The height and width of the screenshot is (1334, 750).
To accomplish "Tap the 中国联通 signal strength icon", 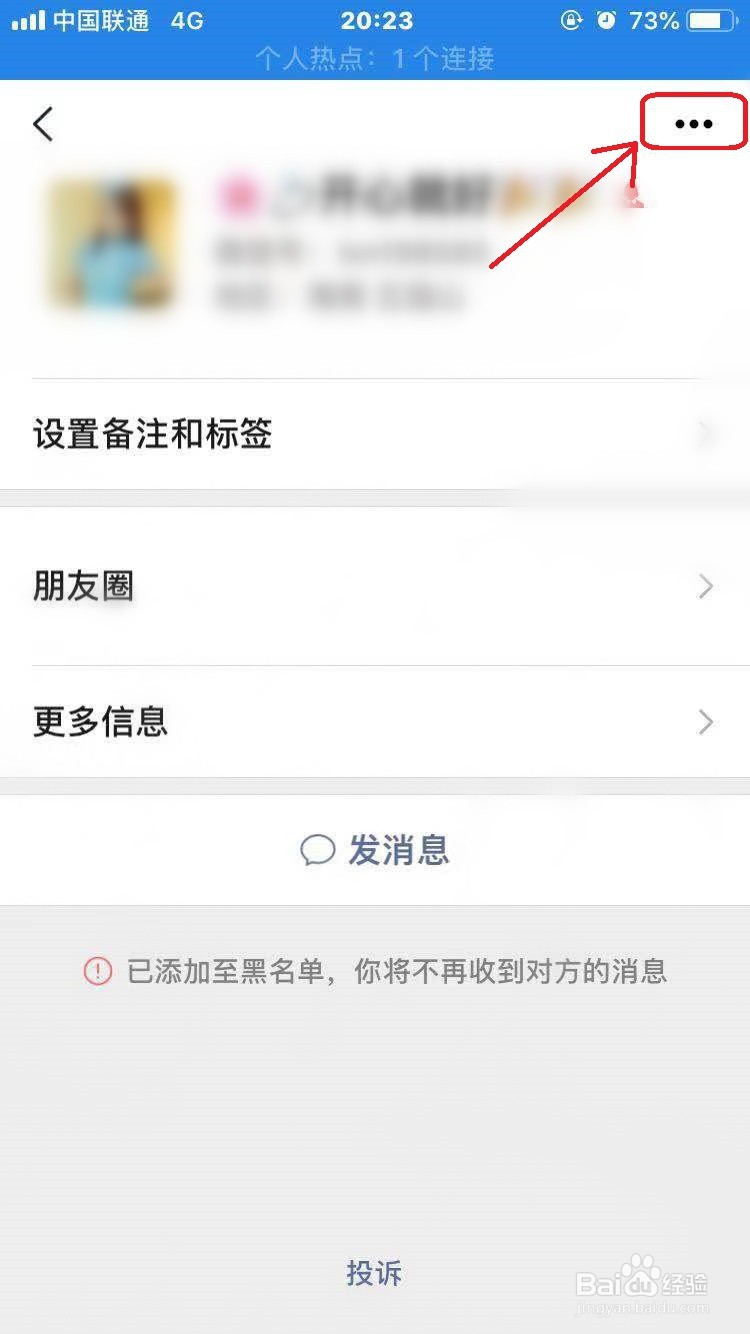I will coord(25,20).
